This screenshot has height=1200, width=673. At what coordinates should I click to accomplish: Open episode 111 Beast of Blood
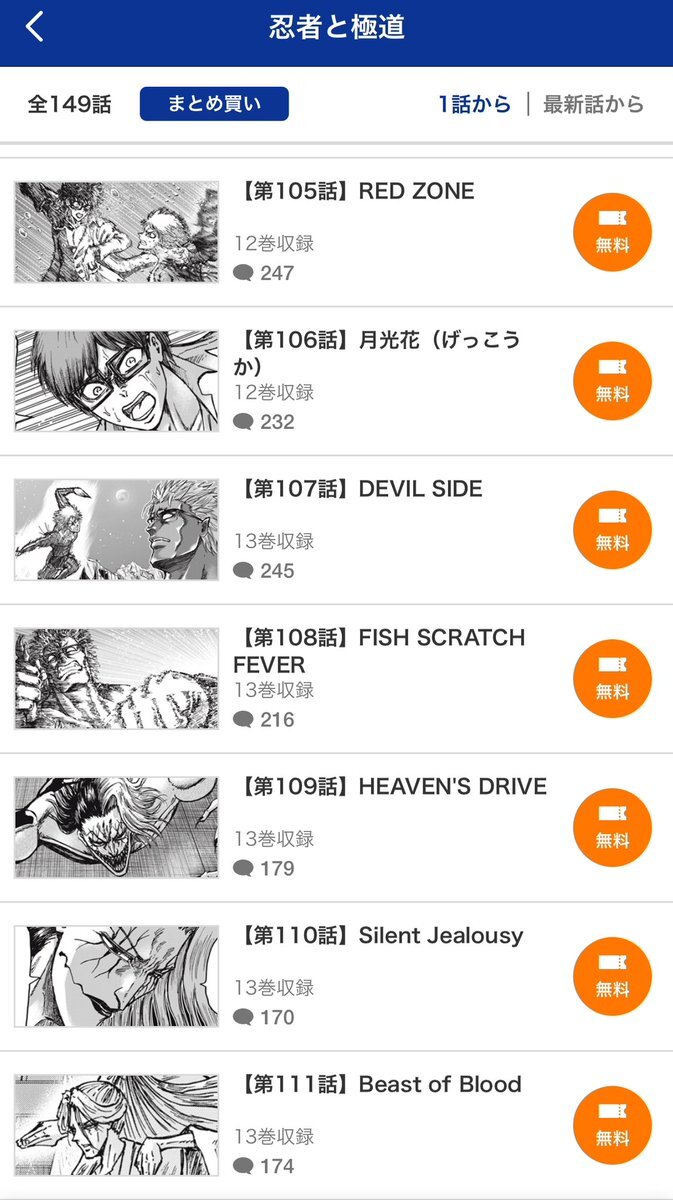tap(336, 1125)
